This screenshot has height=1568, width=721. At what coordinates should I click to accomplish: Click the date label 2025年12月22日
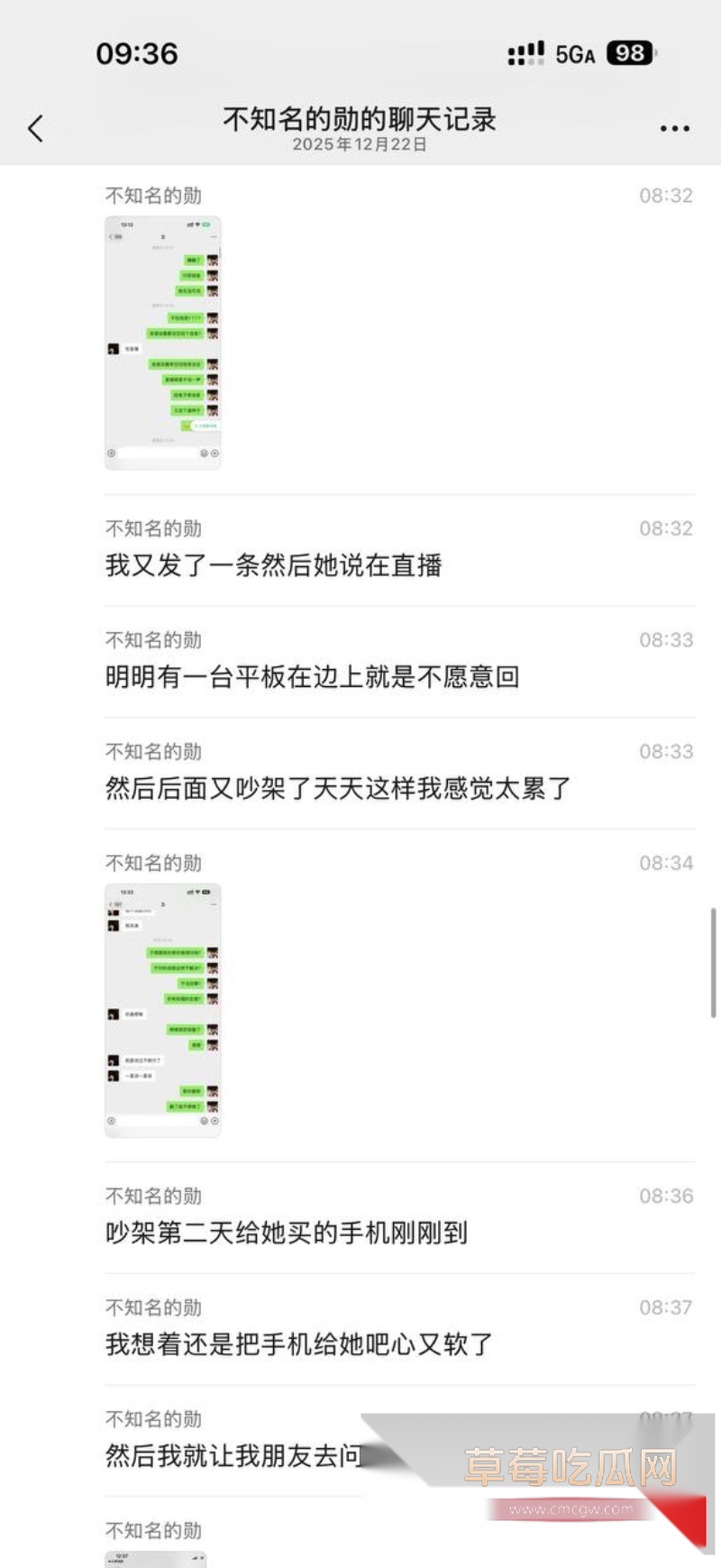tap(360, 145)
